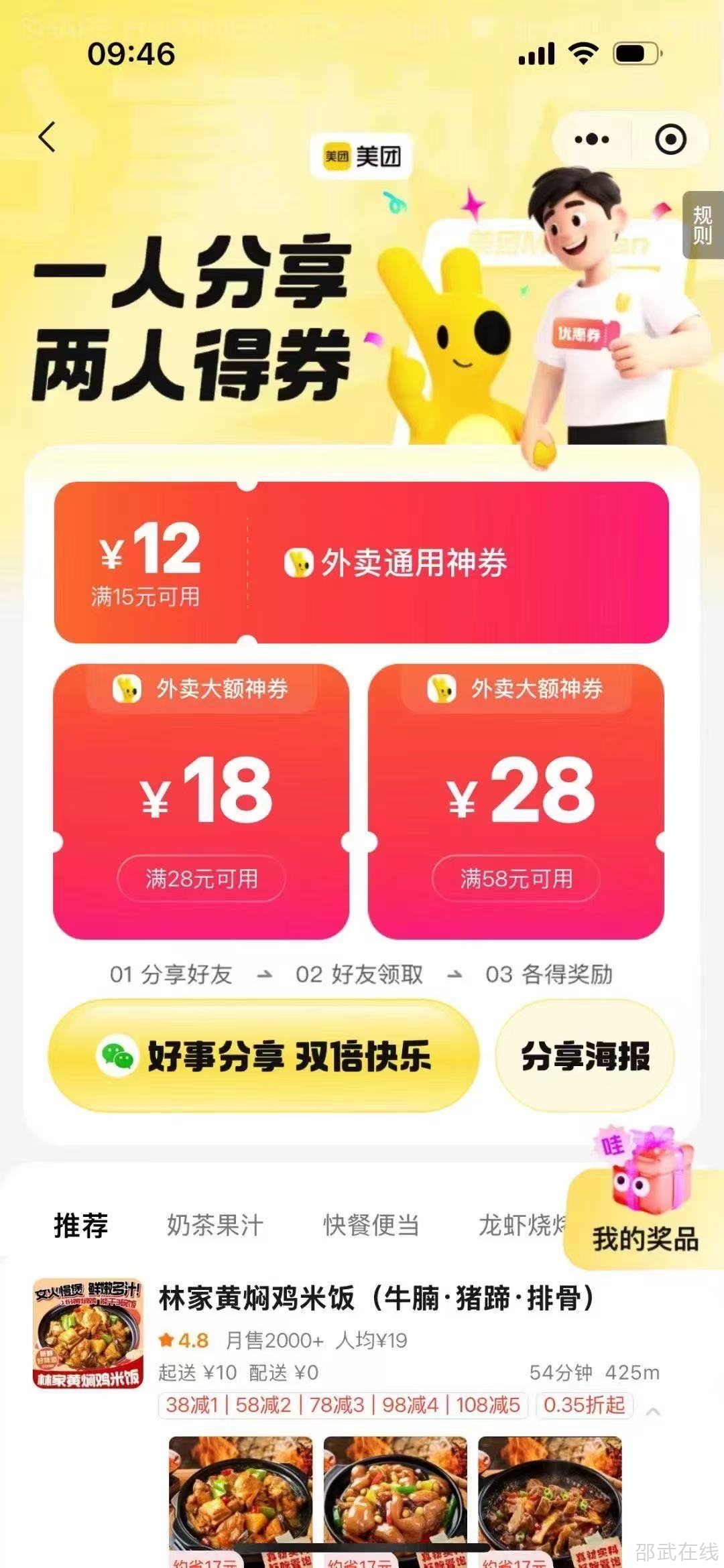Switch to the 快餐便当 tab
Screen dimensions: 724x1568
click(x=371, y=1226)
